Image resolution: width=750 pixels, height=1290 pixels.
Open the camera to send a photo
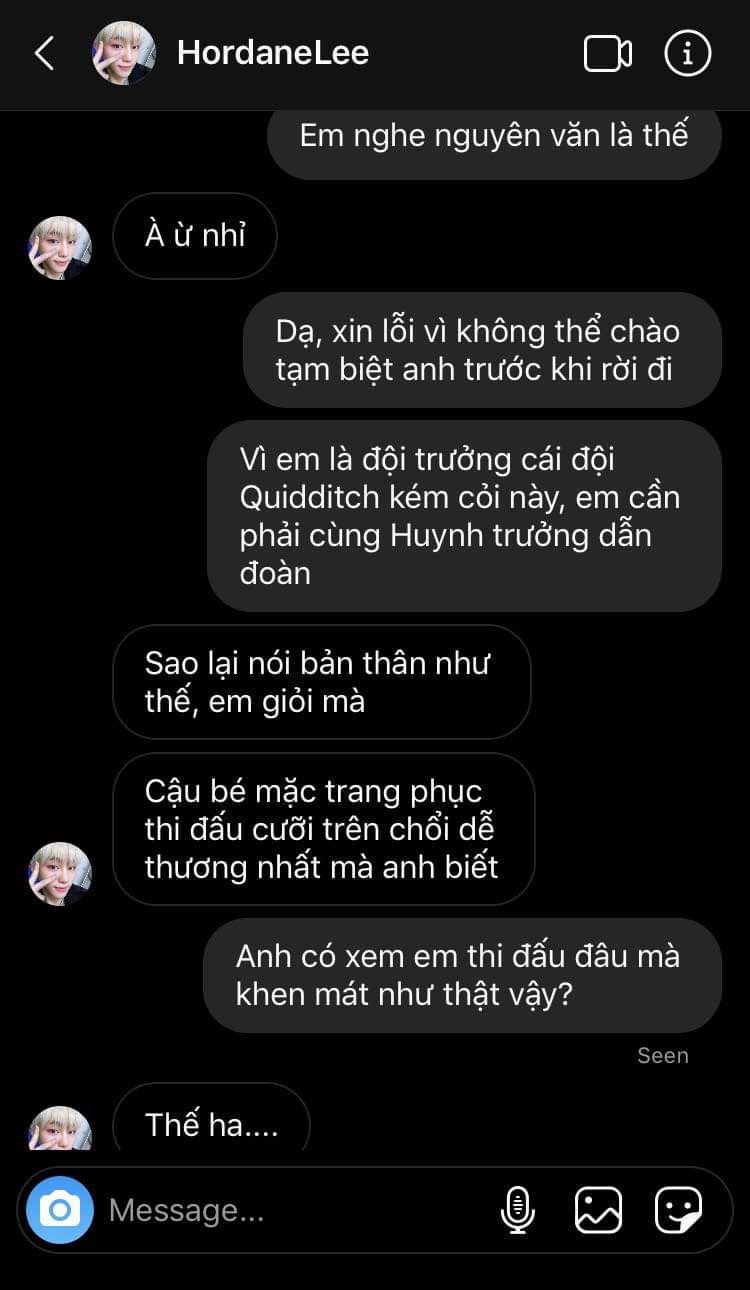coord(60,1210)
